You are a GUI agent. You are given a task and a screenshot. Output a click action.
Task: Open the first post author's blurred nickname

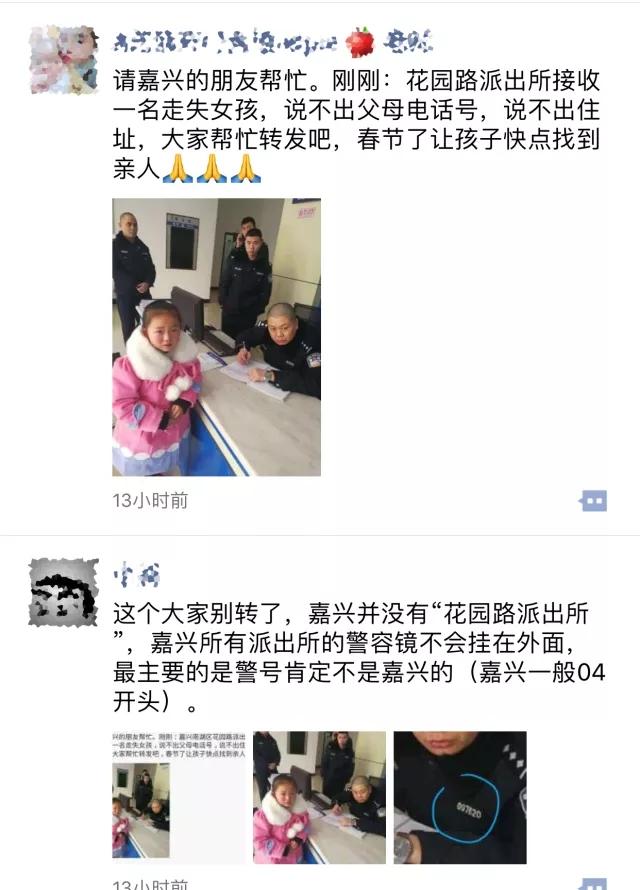pyautogui.click(x=272, y=41)
